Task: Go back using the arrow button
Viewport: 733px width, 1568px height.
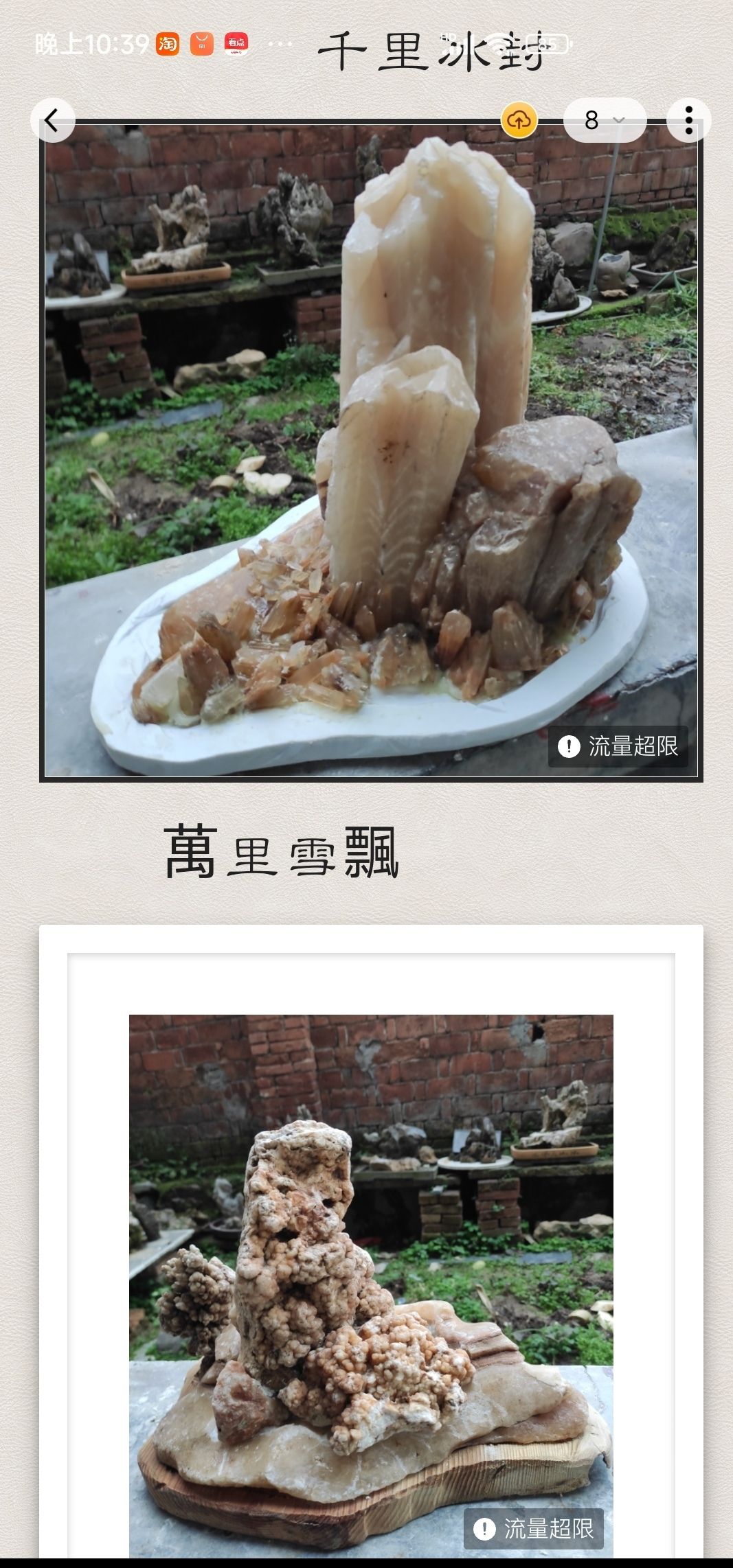Action: [x=52, y=121]
